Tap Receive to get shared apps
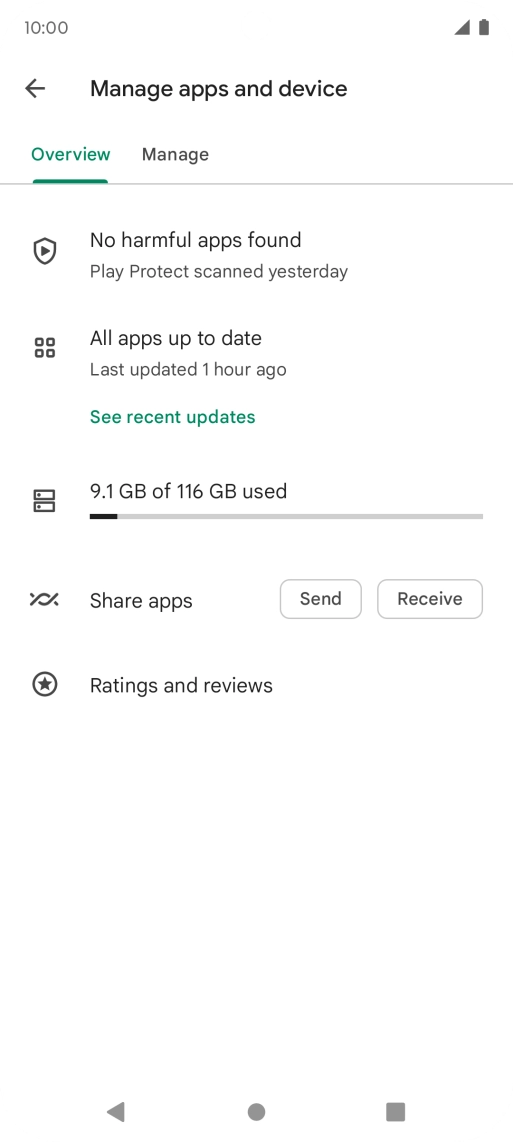513x1142 pixels. (430, 599)
